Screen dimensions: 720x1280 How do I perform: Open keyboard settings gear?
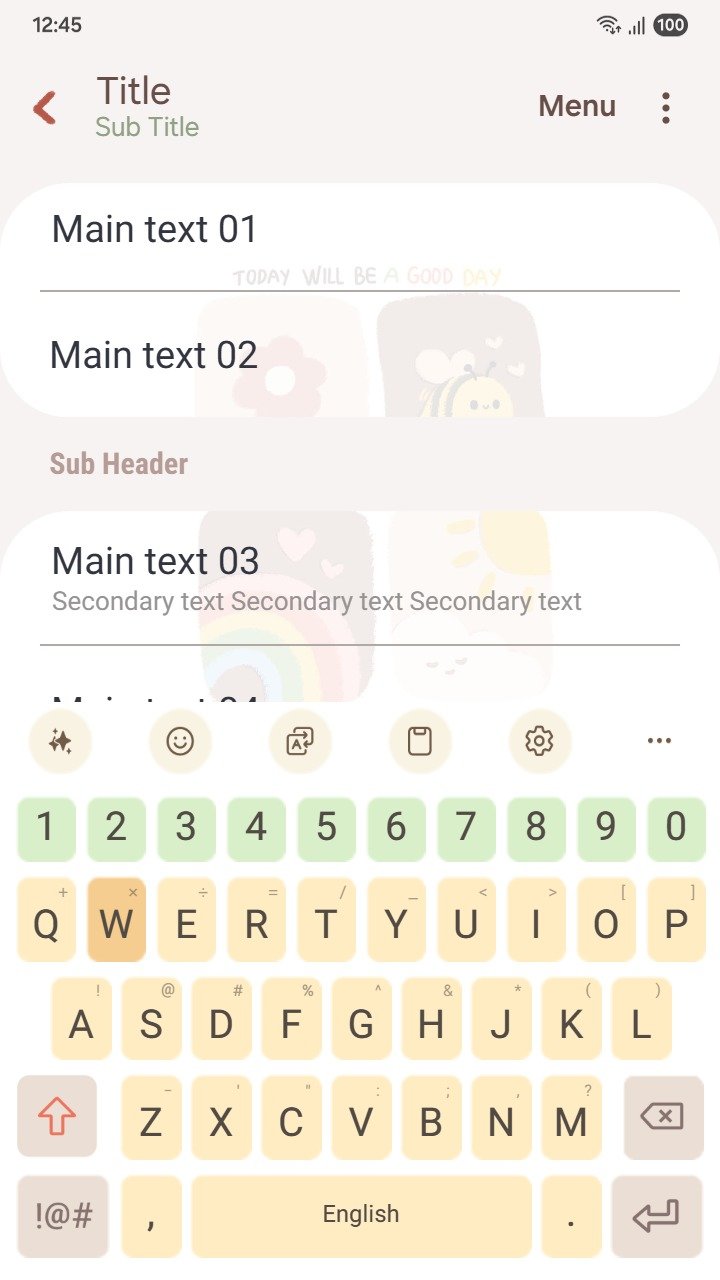tap(539, 741)
